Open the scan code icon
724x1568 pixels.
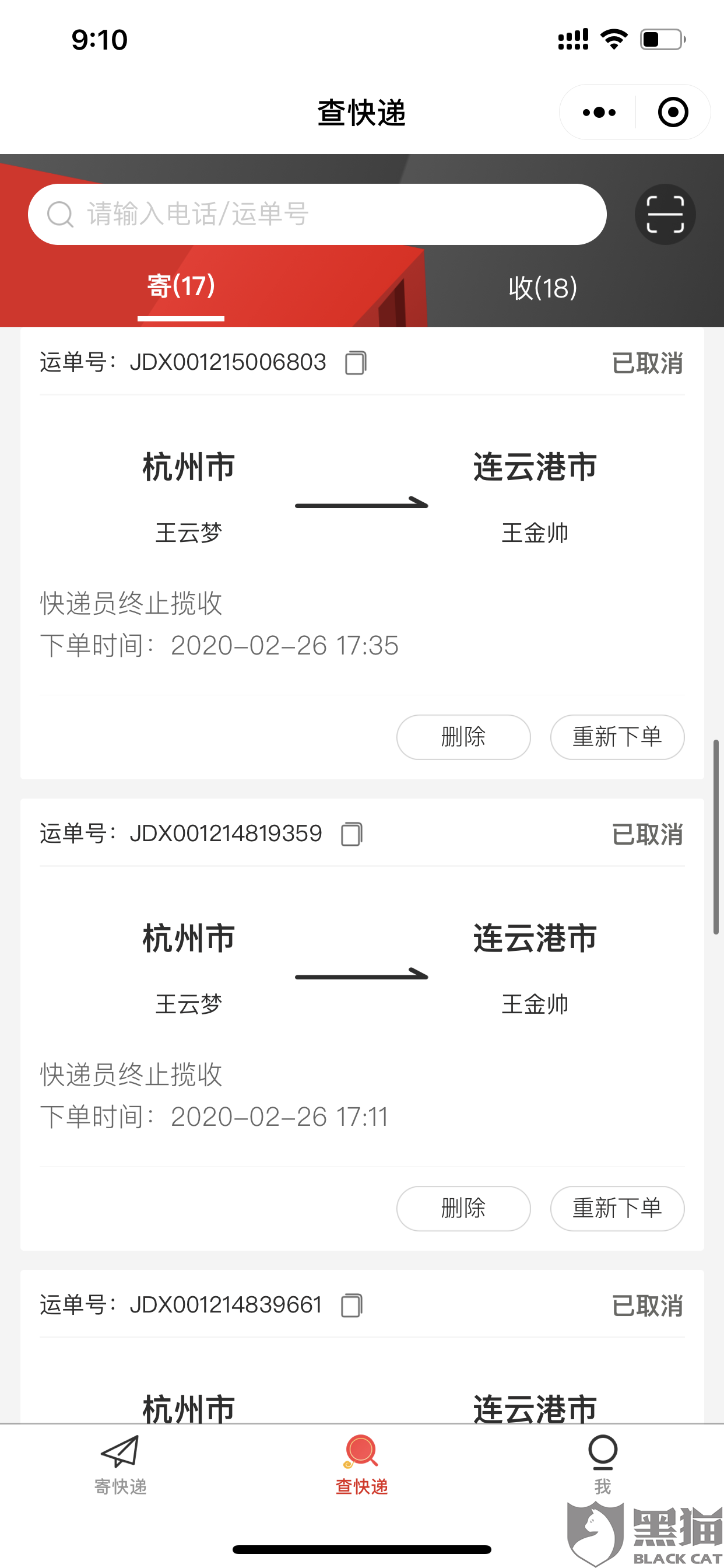(x=665, y=214)
